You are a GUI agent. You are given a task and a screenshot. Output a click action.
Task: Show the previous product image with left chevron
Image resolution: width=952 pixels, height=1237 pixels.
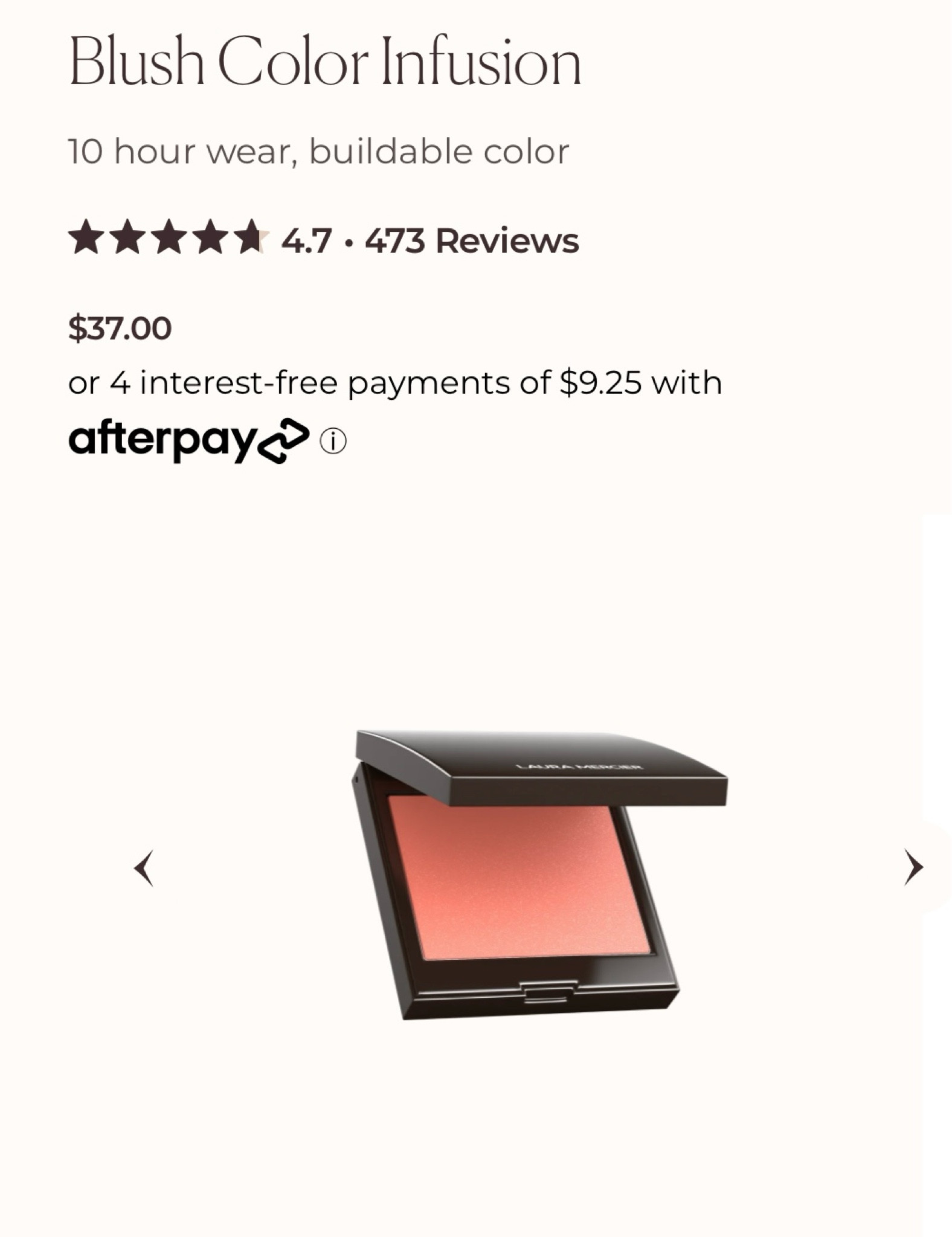point(143,868)
